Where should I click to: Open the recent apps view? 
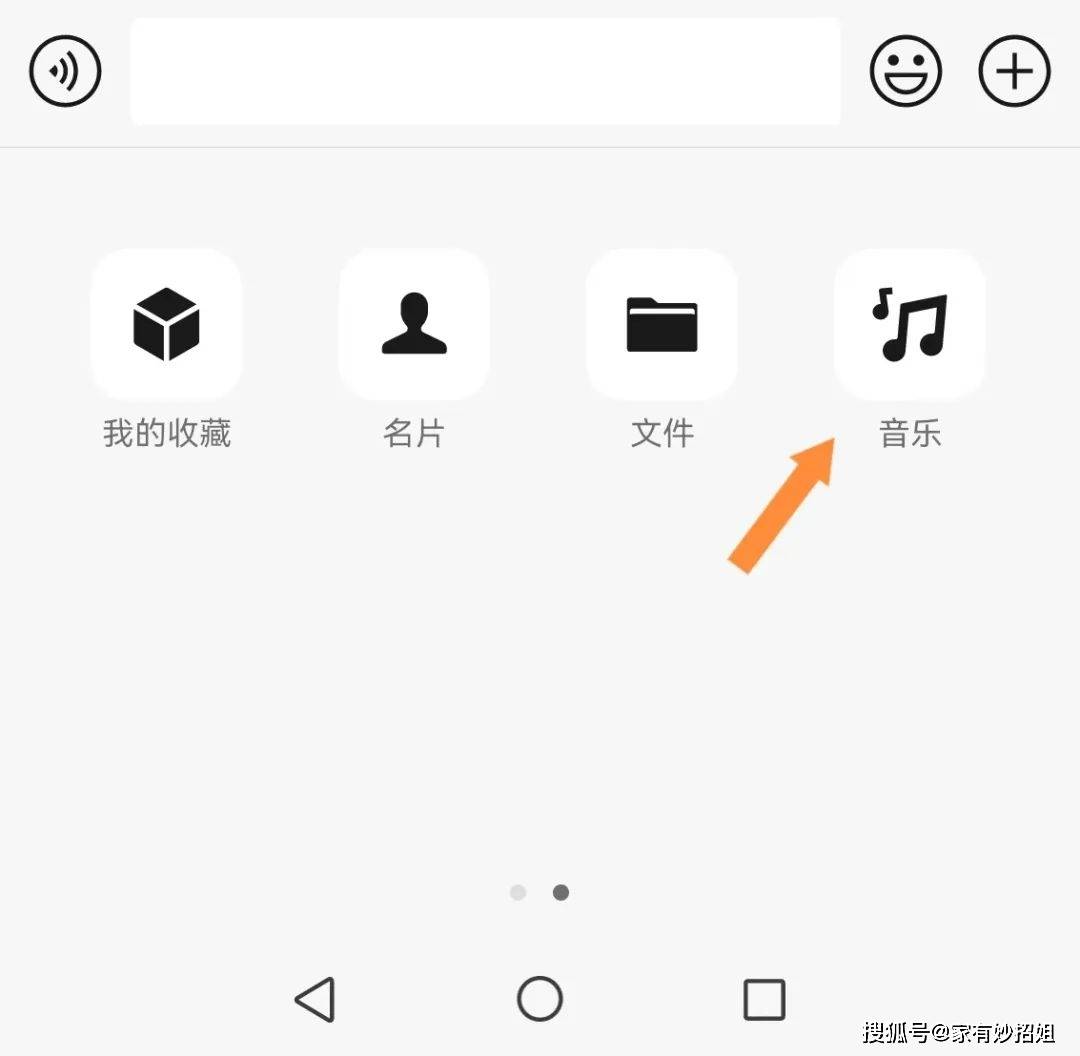(764, 999)
